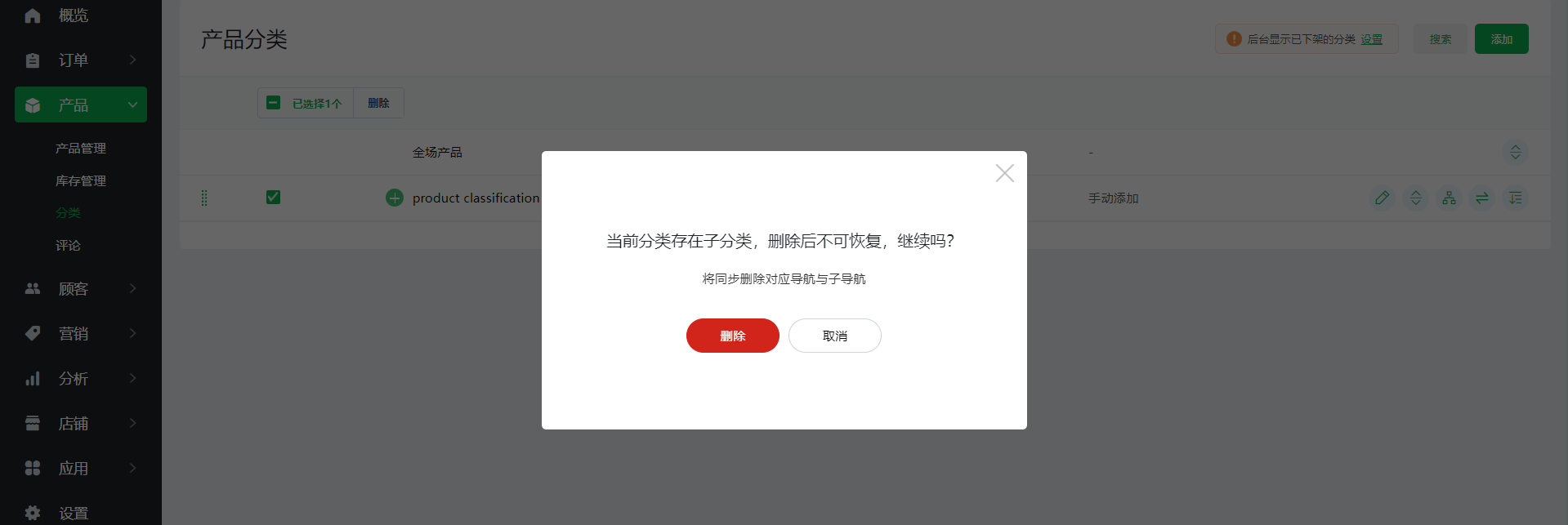Image resolution: width=1568 pixels, height=525 pixels.
Task: Uncheck the product classification checkbox
Action: coord(273,198)
